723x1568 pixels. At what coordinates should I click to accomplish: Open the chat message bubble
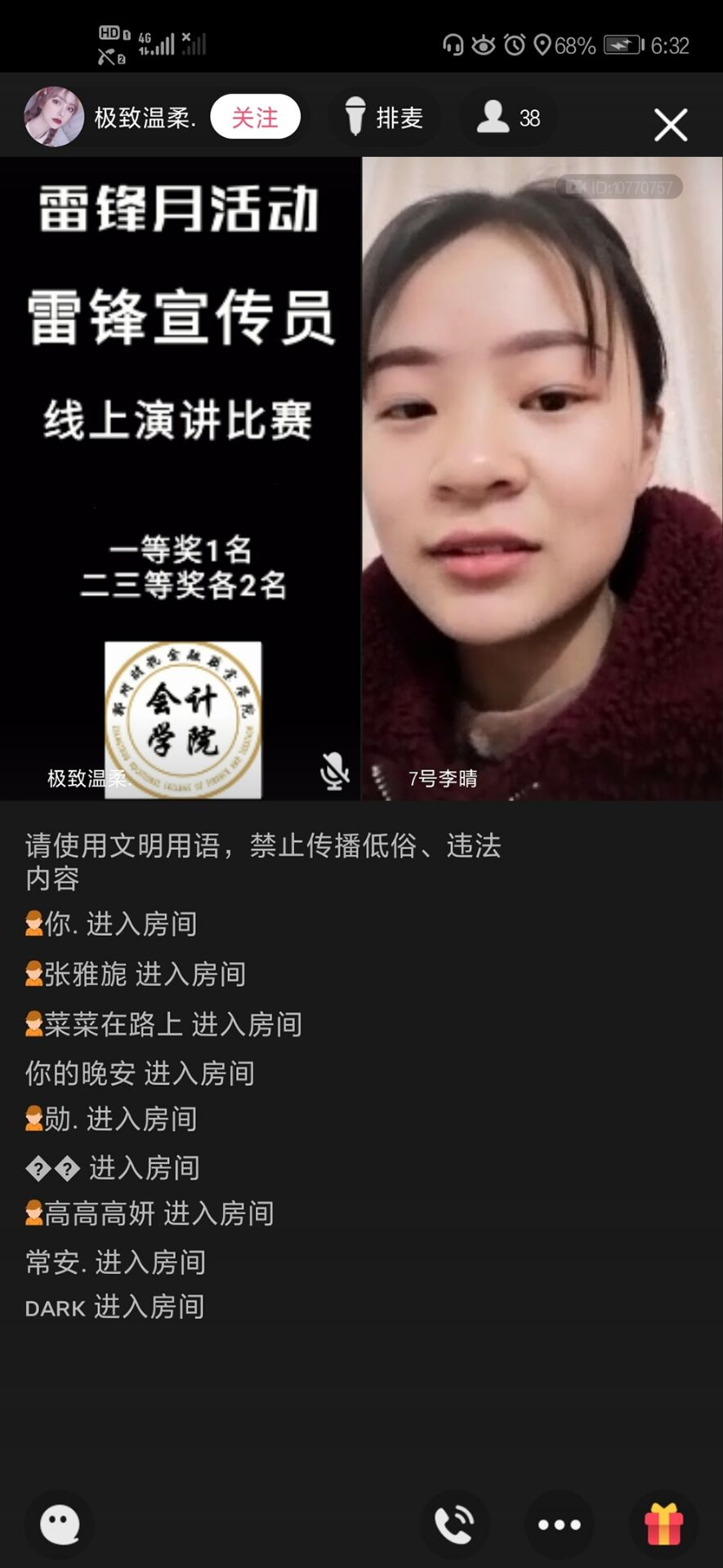point(60,1524)
